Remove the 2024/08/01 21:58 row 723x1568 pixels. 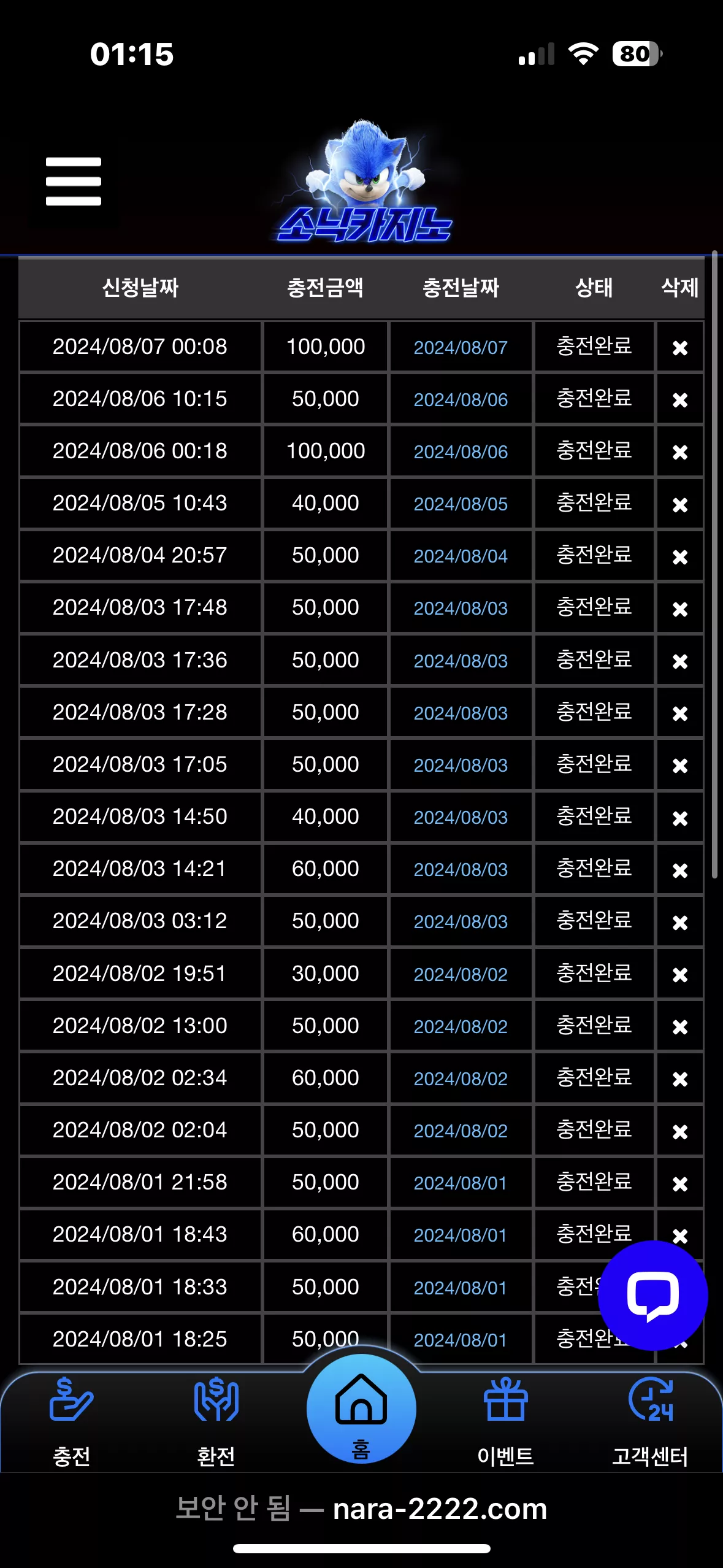tap(680, 1184)
